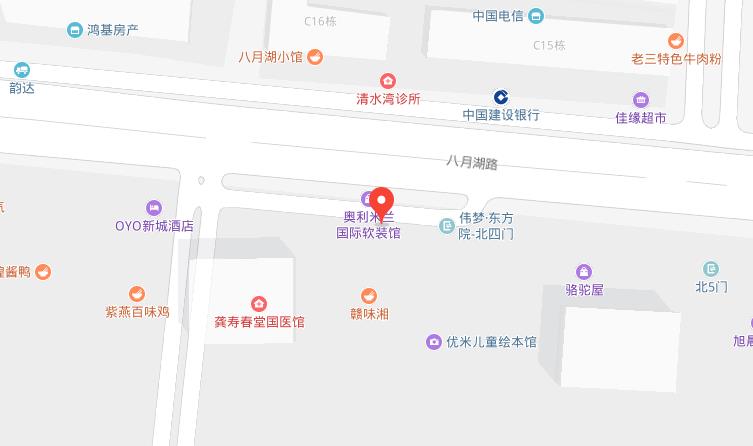Viewport: 753px width, 446px height.
Task: Select the 老三特色牛肉粉 marker
Action: 676,41
